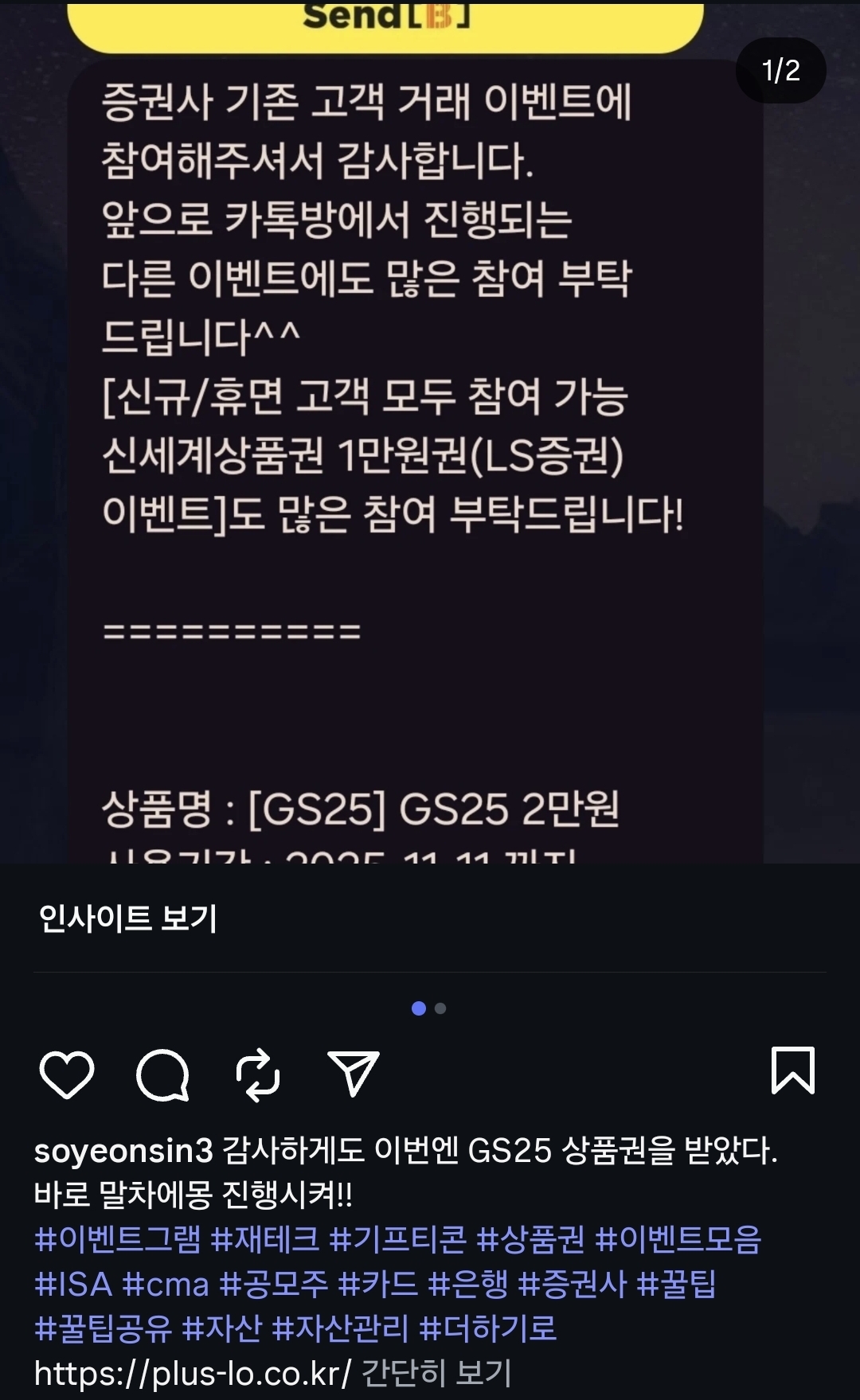Open the #기프티콘 hashtag

point(397,1239)
